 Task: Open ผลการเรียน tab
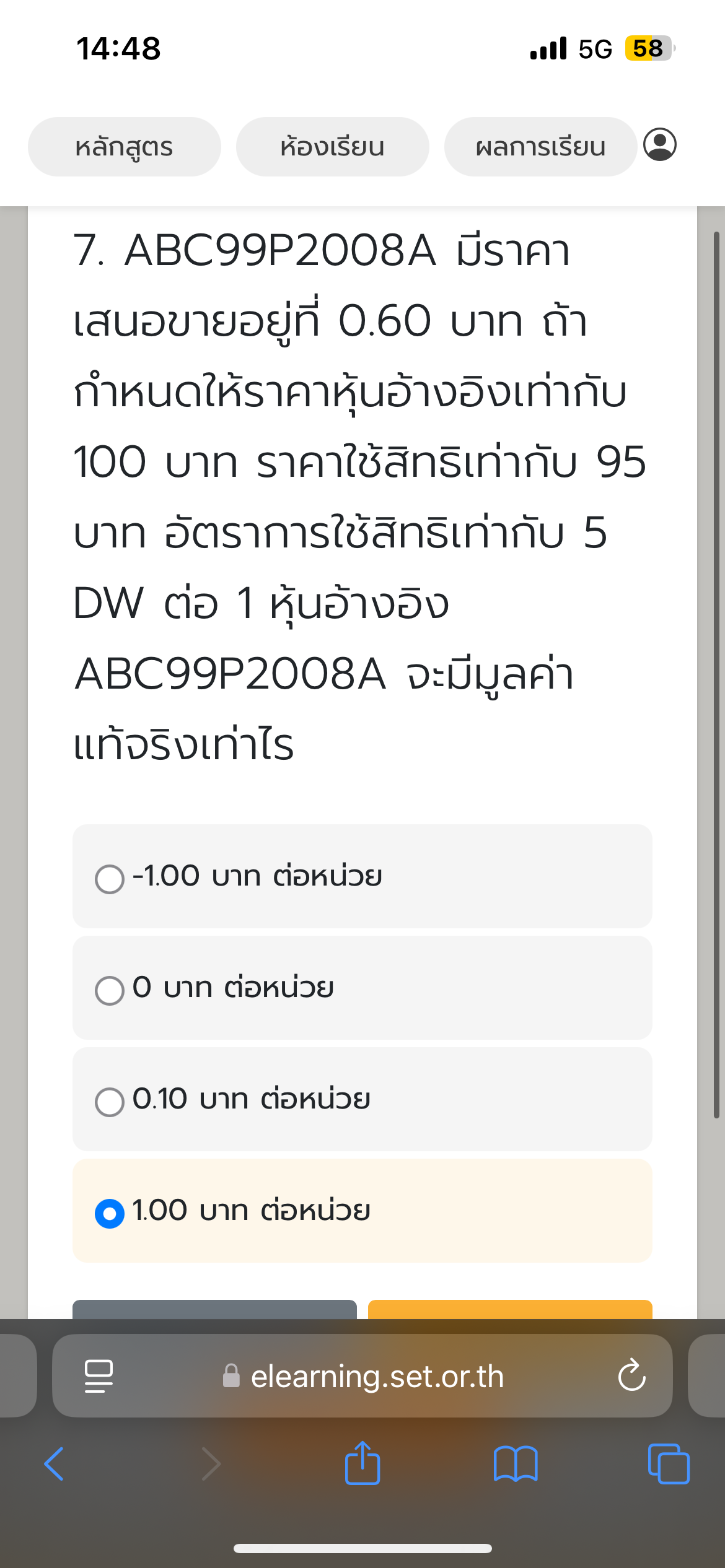540,147
